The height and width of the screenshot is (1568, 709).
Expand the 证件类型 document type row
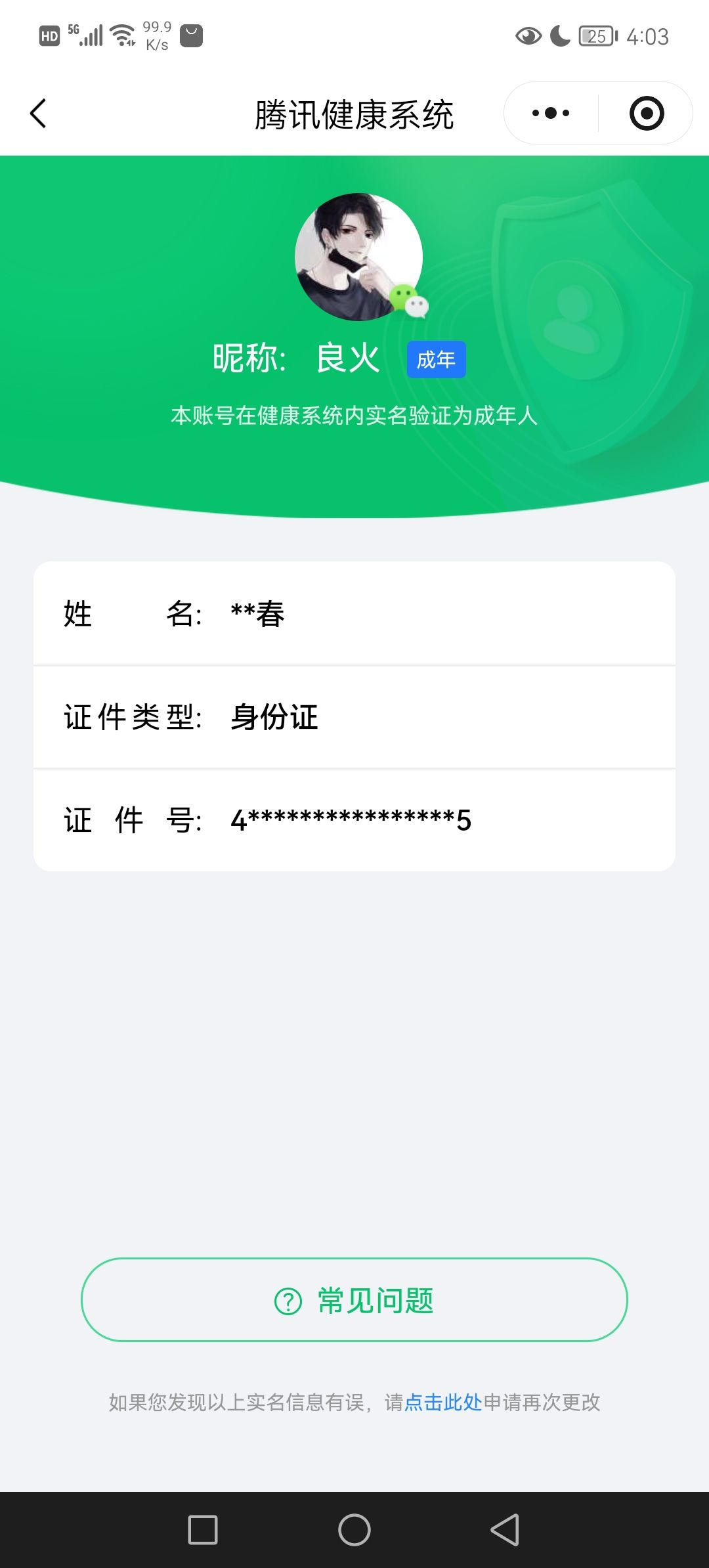354,718
